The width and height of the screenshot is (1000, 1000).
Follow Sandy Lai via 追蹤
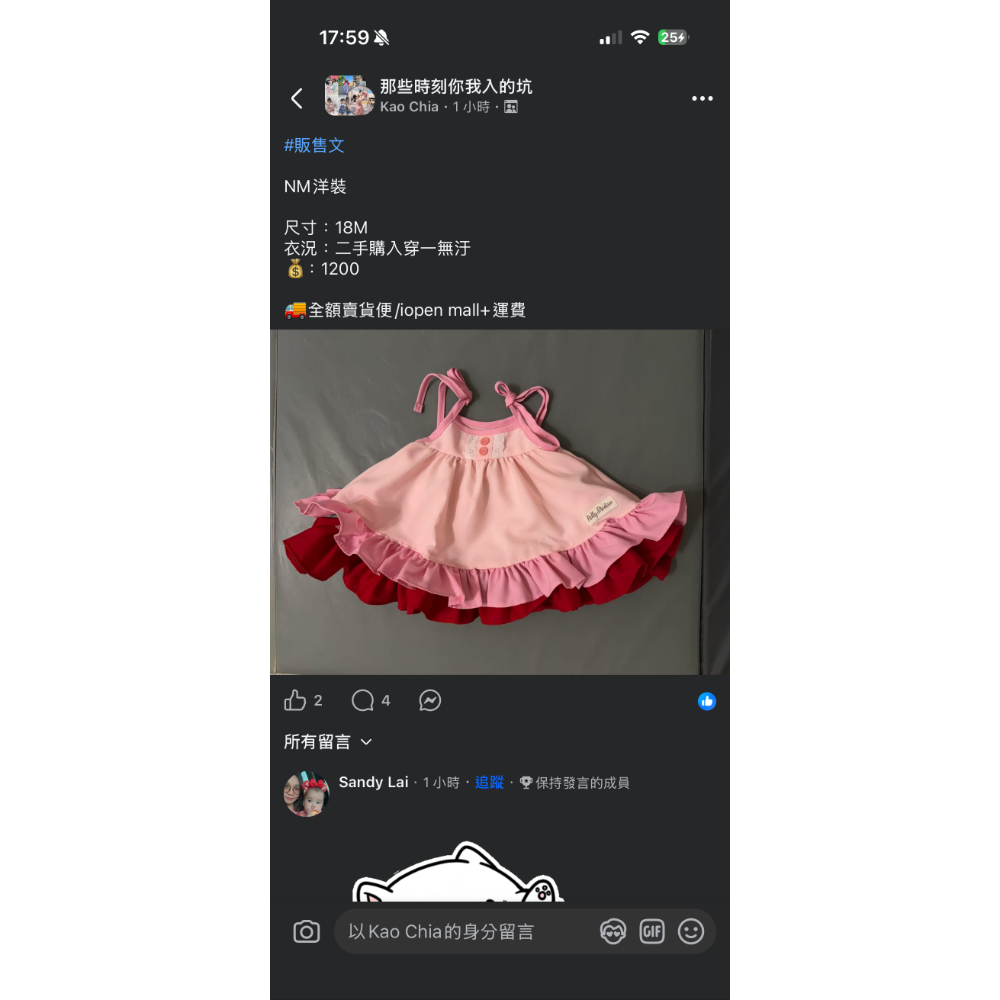(489, 782)
